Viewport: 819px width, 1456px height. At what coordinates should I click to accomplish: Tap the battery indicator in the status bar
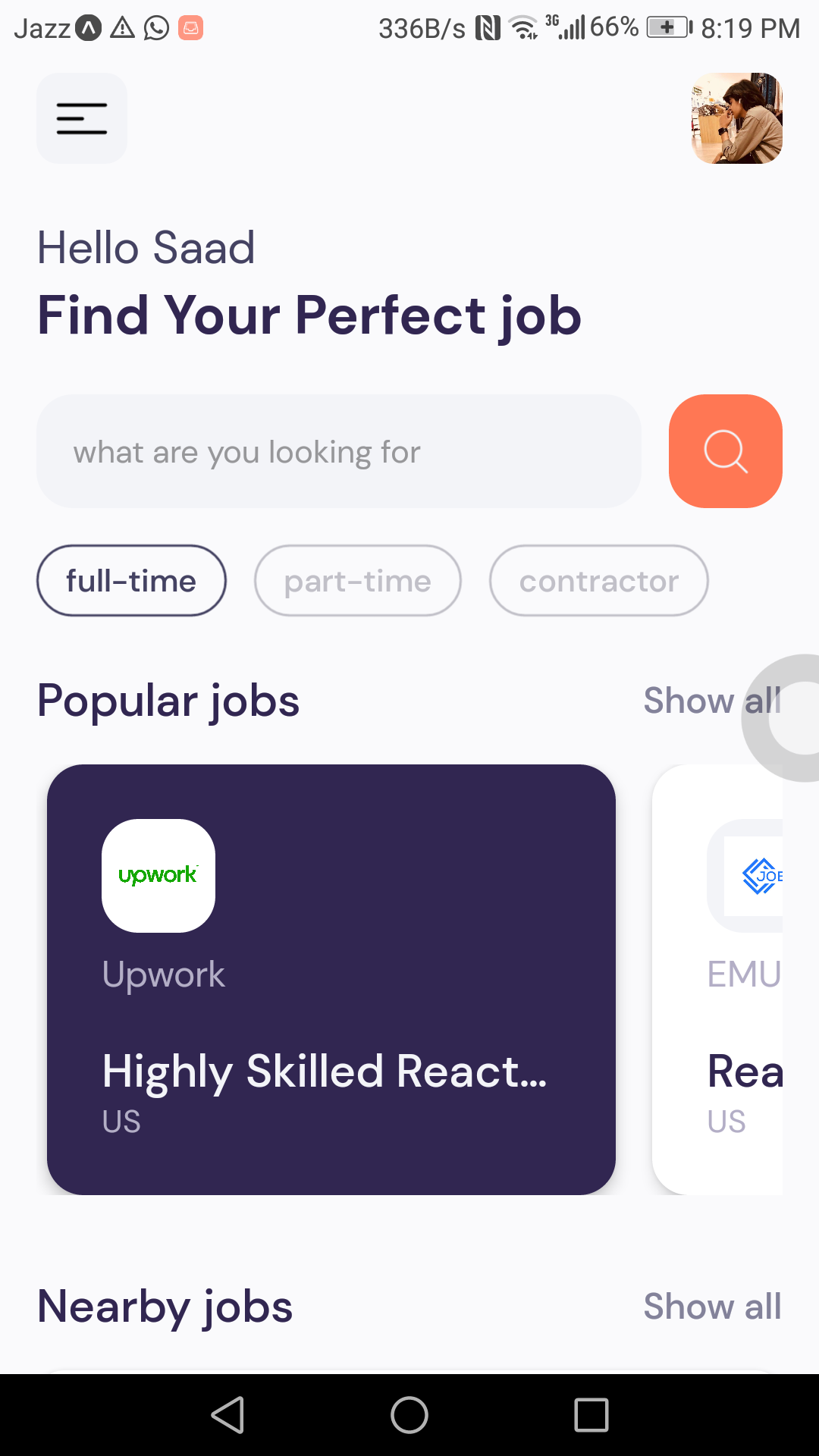[667, 28]
